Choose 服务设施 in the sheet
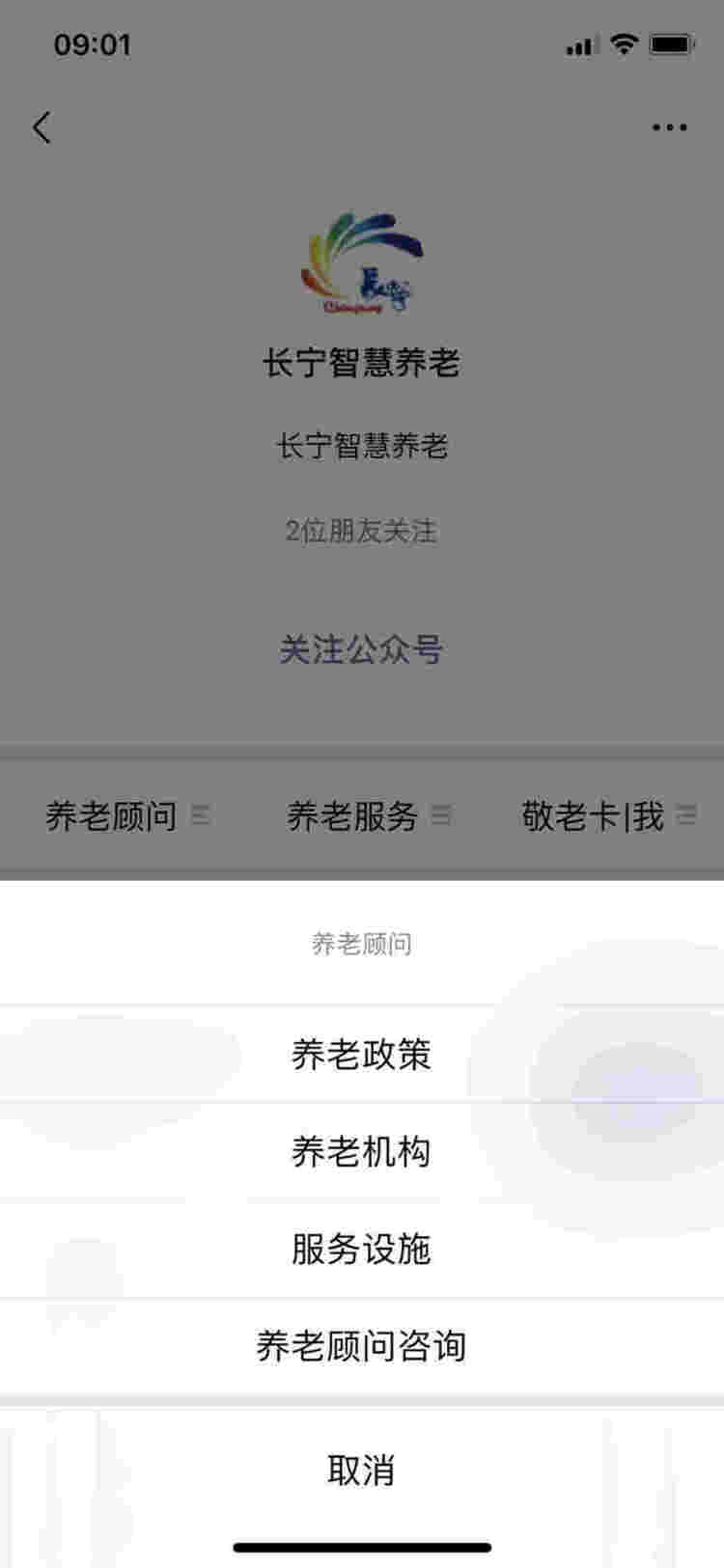This screenshot has width=724, height=1568. coord(361,1249)
